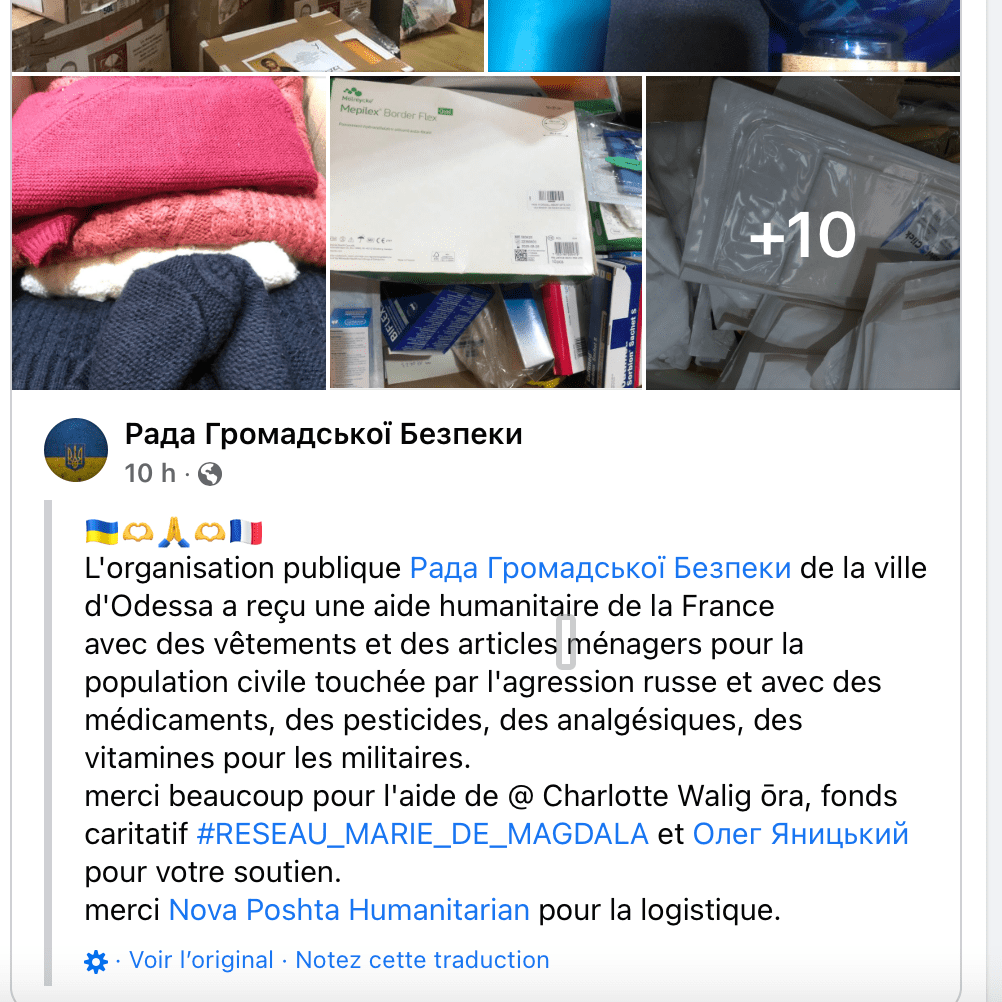The height and width of the screenshot is (1002, 1002).
Task: Open Рада Громадської Безпеки profile from post header
Action: [323, 435]
